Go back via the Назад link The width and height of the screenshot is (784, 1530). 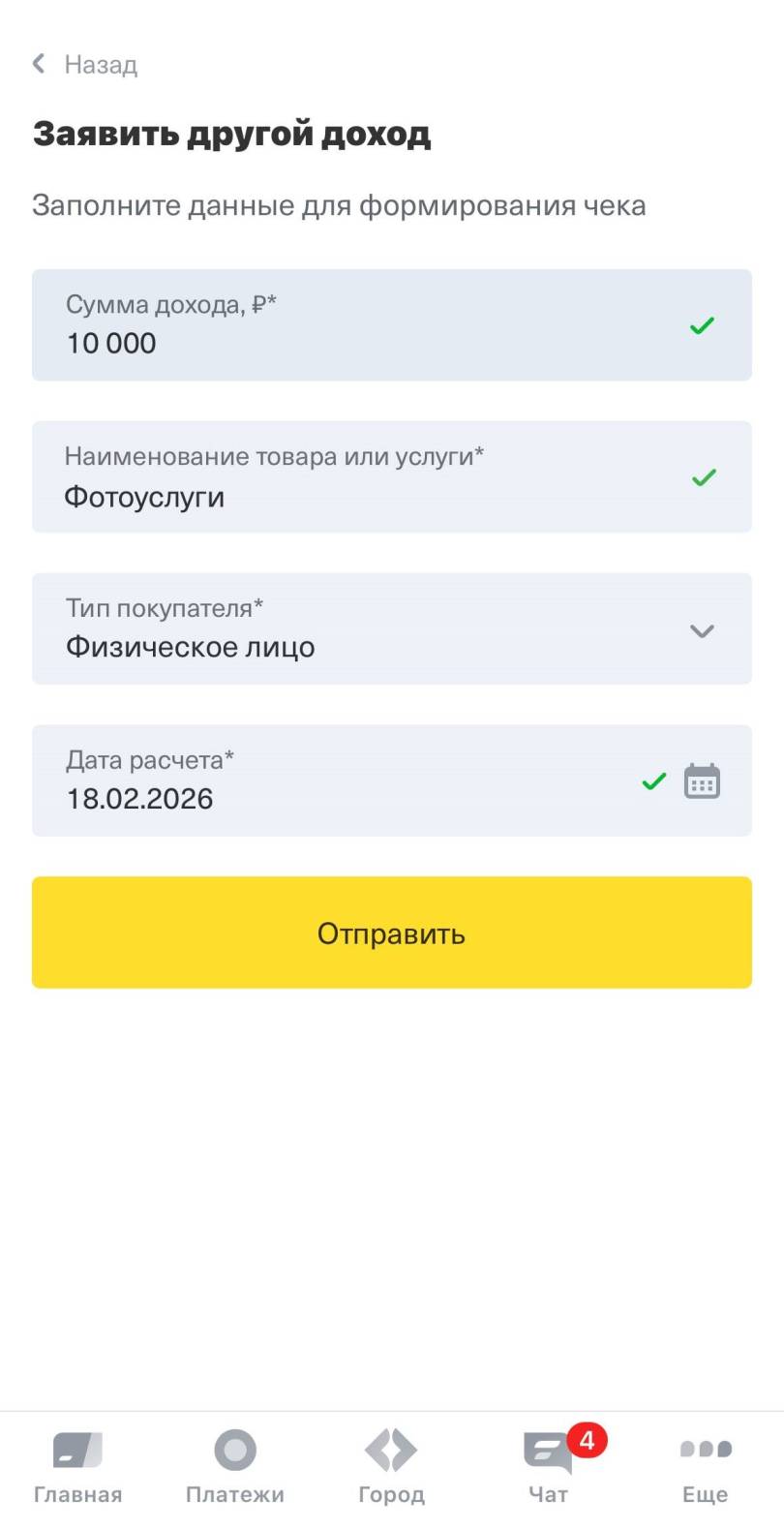(x=85, y=65)
